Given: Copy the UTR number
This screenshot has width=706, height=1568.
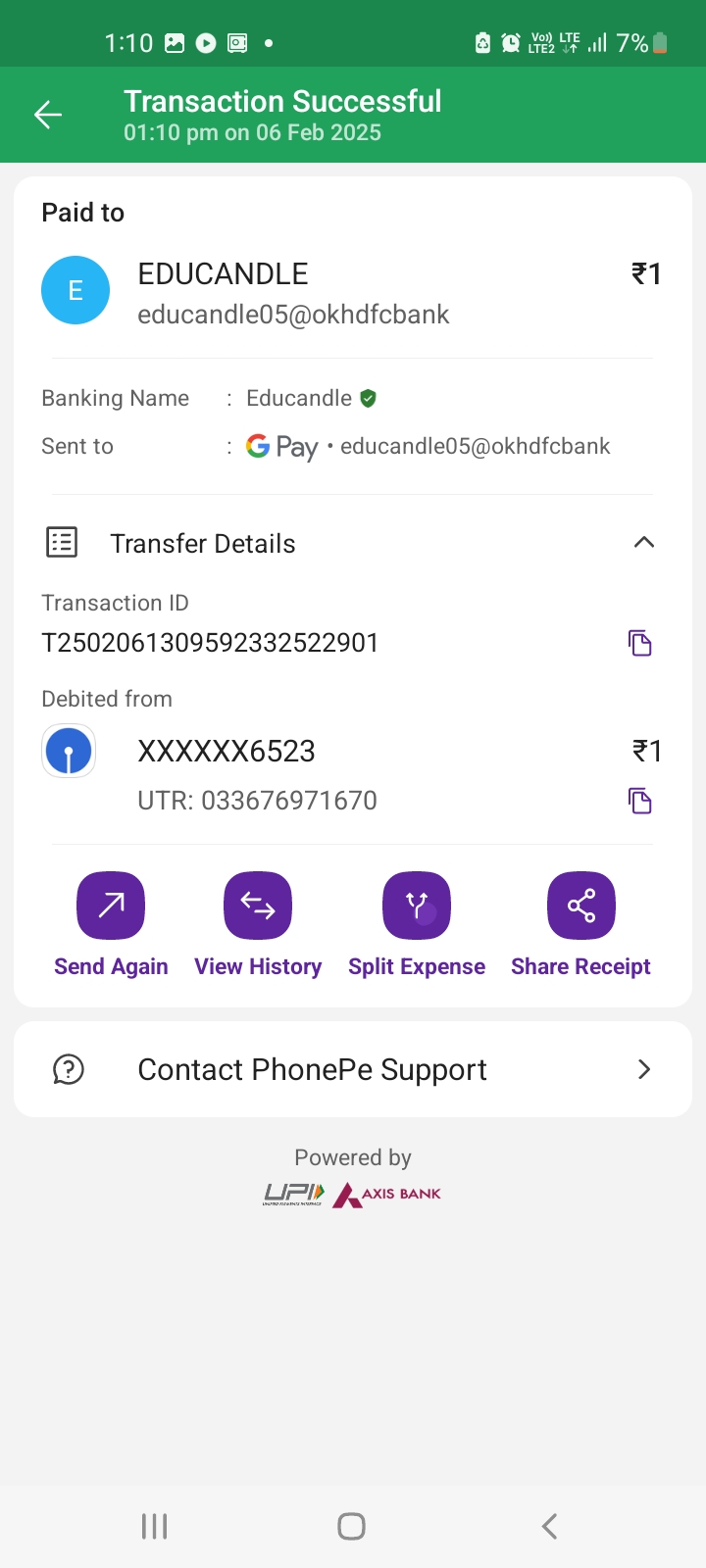Looking at the screenshot, I should pyautogui.click(x=639, y=801).
